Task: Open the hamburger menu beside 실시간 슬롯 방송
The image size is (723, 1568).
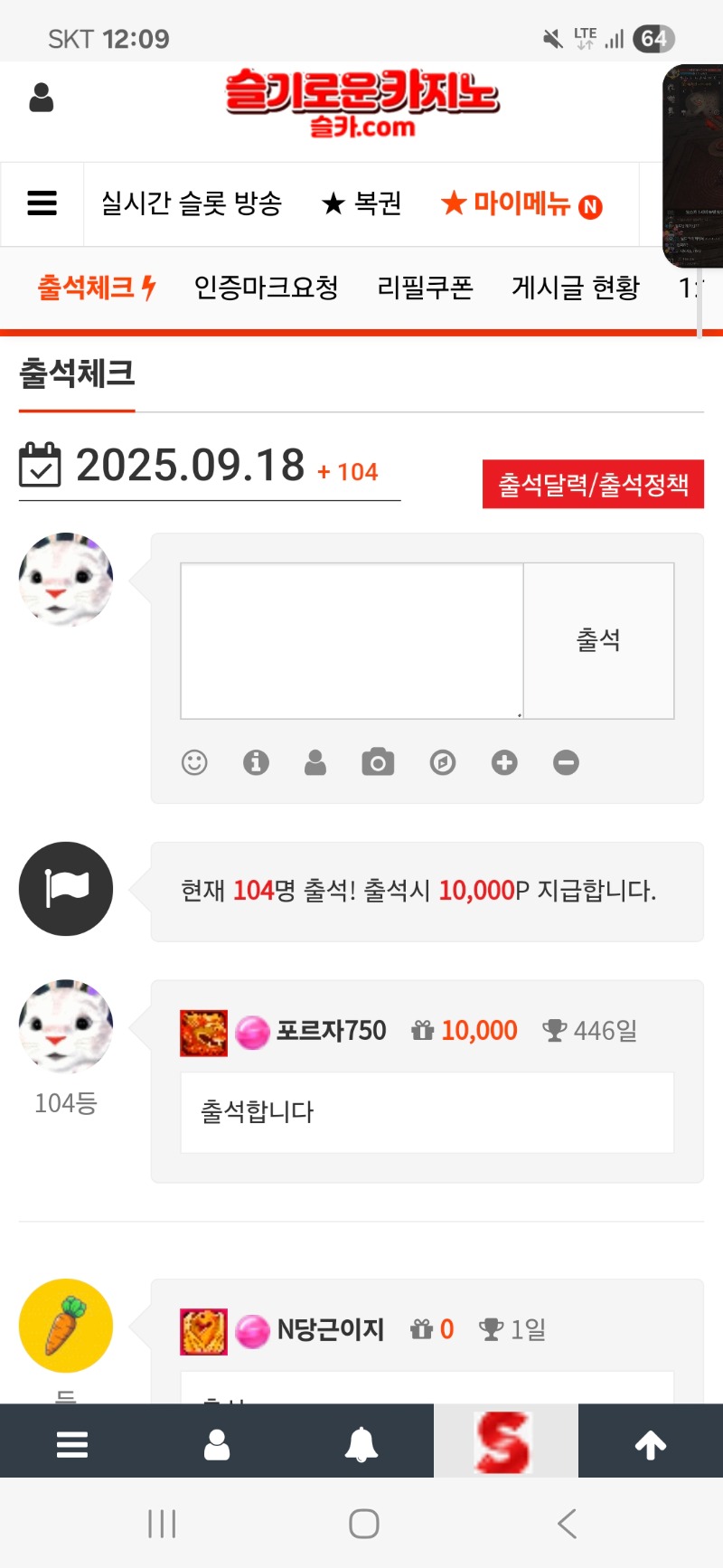Action: pyautogui.click(x=42, y=203)
